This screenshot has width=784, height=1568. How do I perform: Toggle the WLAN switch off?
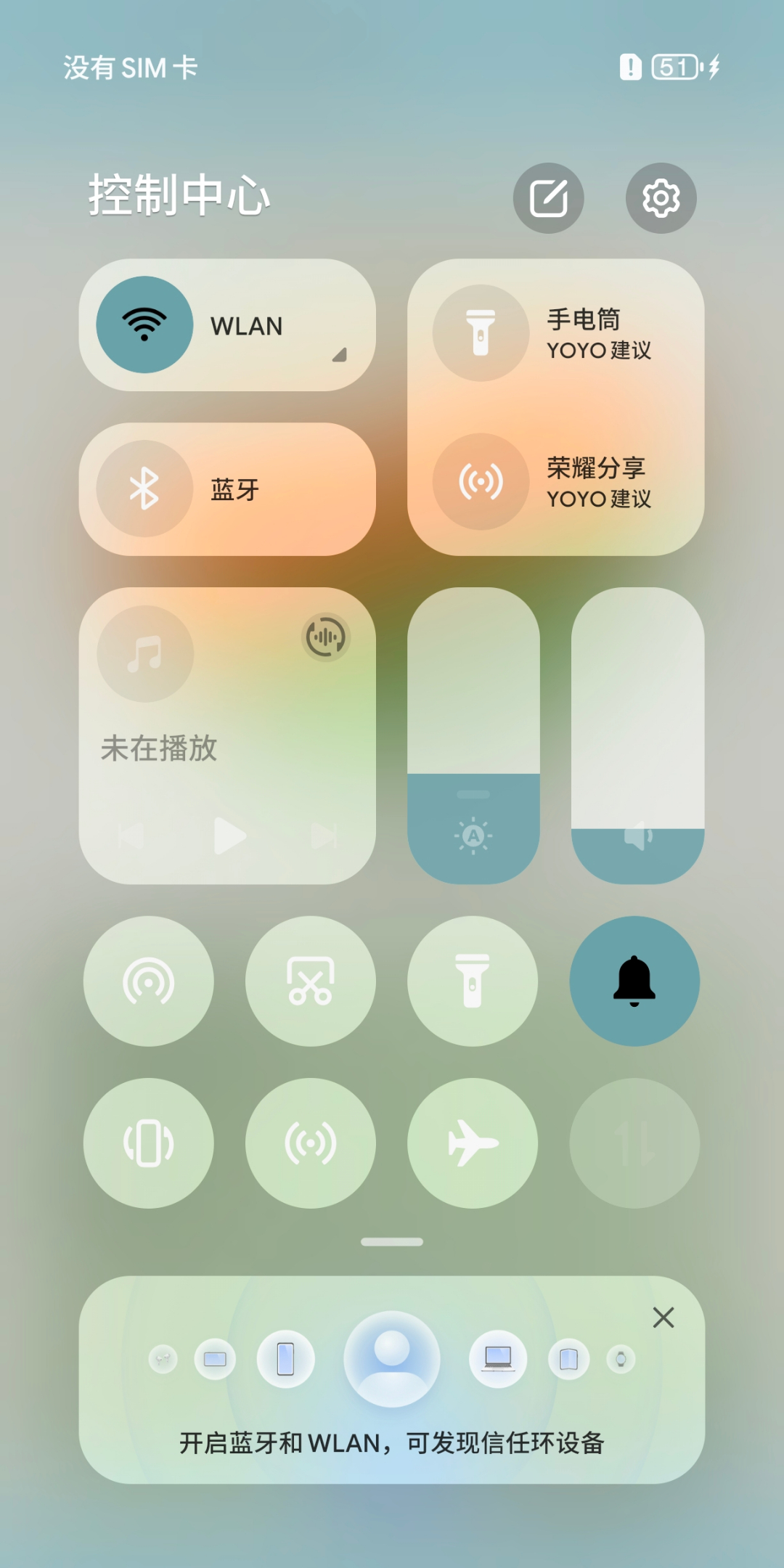point(145,324)
